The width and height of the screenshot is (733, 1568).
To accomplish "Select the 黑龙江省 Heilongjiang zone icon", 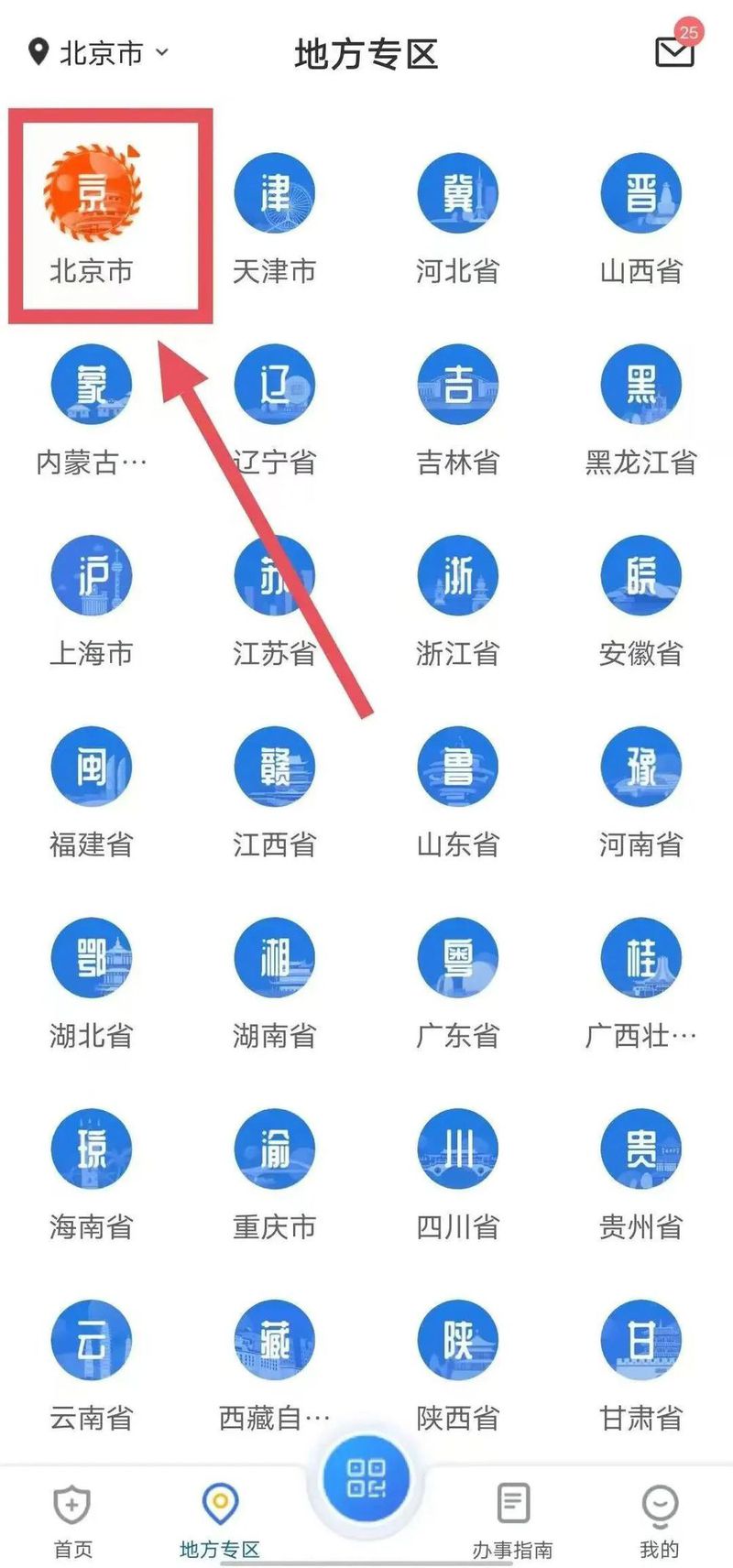I will (x=641, y=385).
